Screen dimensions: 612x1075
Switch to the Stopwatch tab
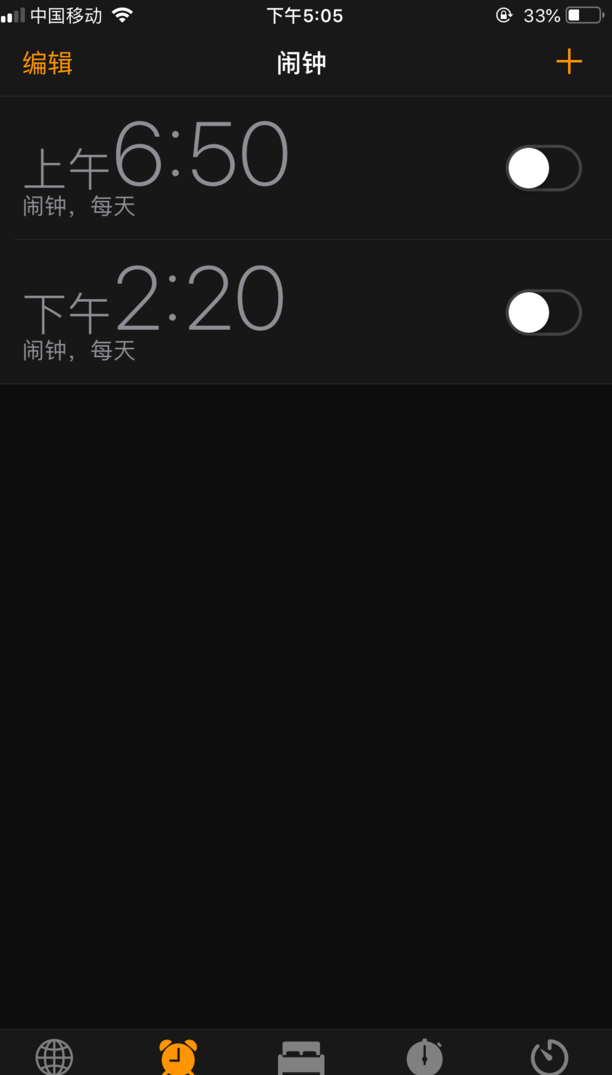click(x=424, y=1056)
